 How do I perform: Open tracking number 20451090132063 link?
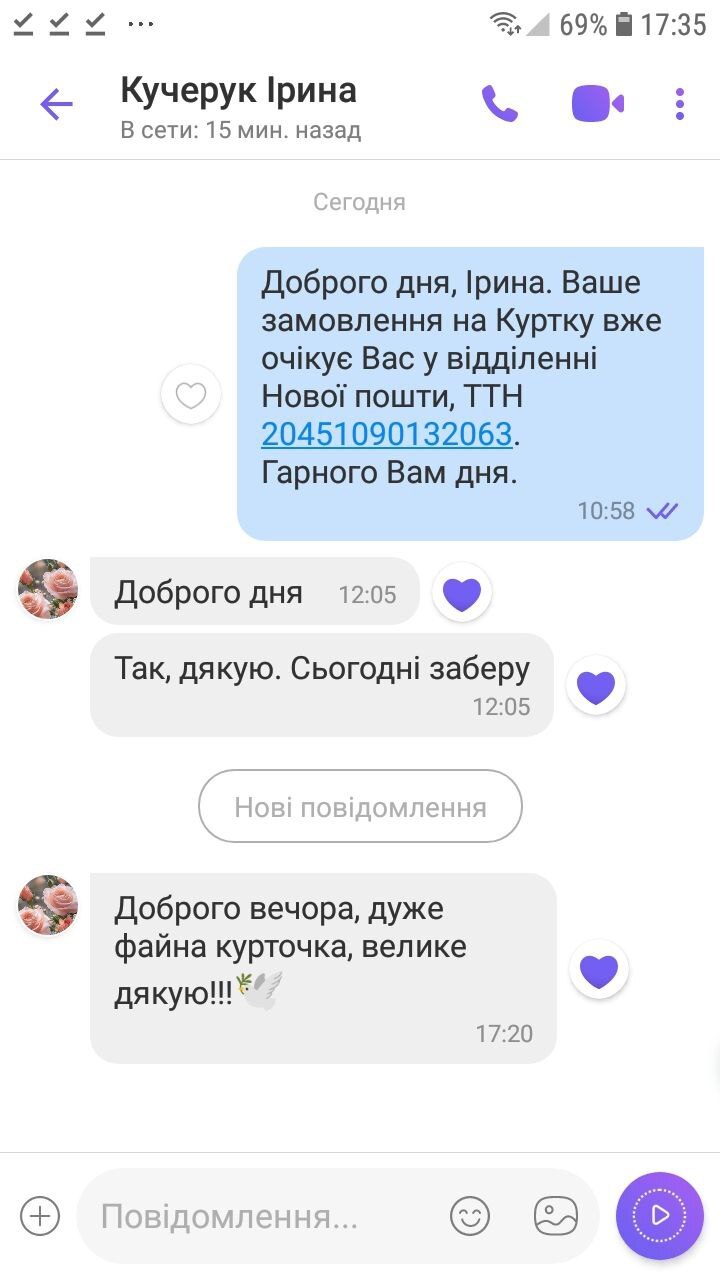pos(387,434)
